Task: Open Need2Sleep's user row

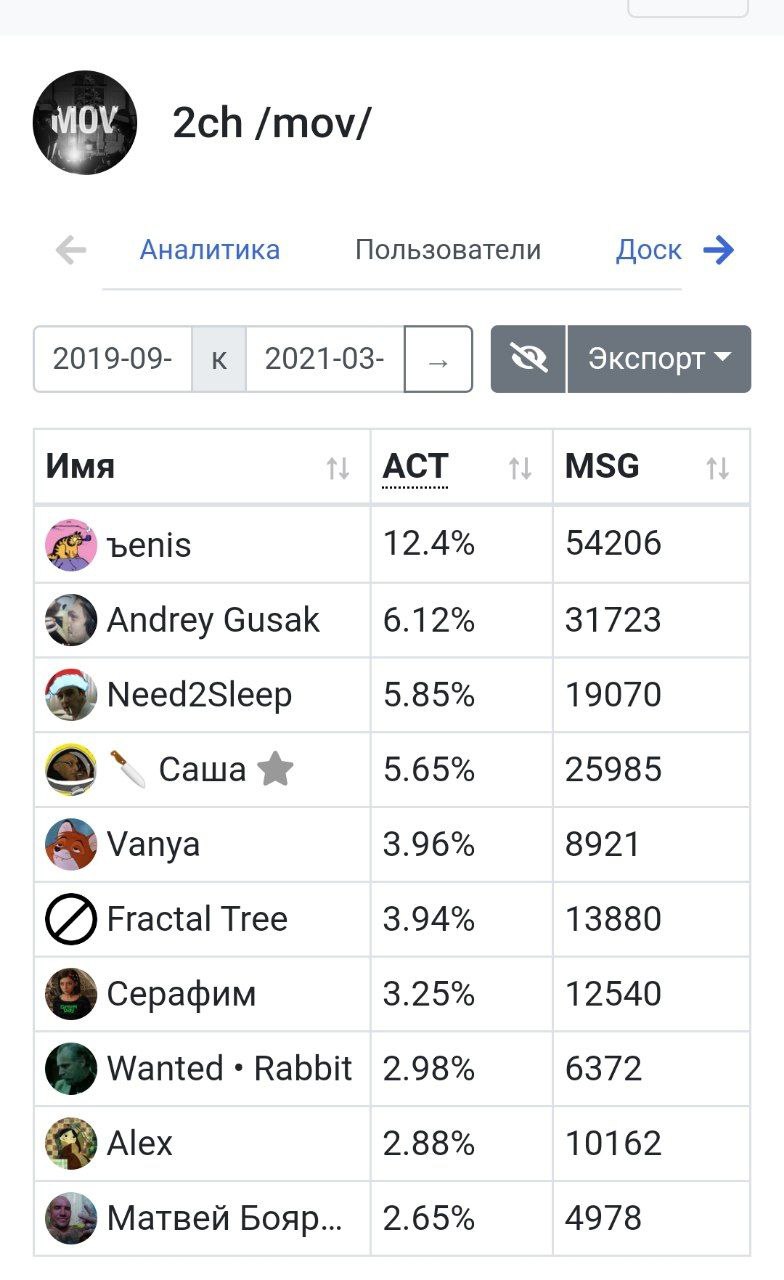Action: (392, 695)
